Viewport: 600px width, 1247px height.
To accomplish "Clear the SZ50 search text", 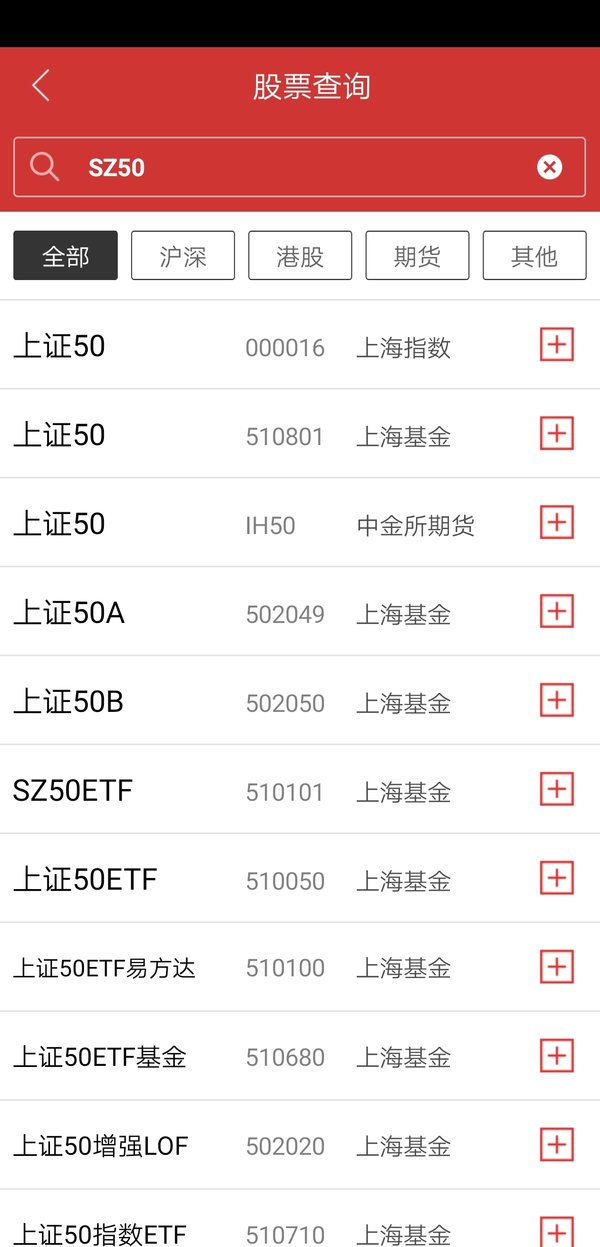I will 549,167.
